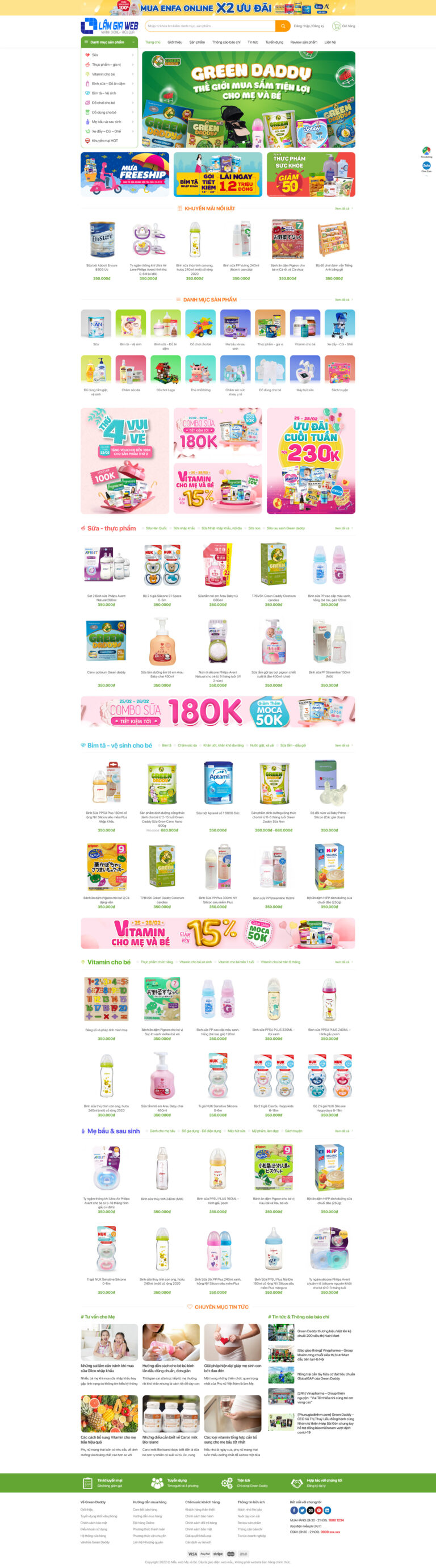The height and width of the screenshot is (1568, 436).
Task: Open Tin tức in the top navigation
Action: pos(253,42)
